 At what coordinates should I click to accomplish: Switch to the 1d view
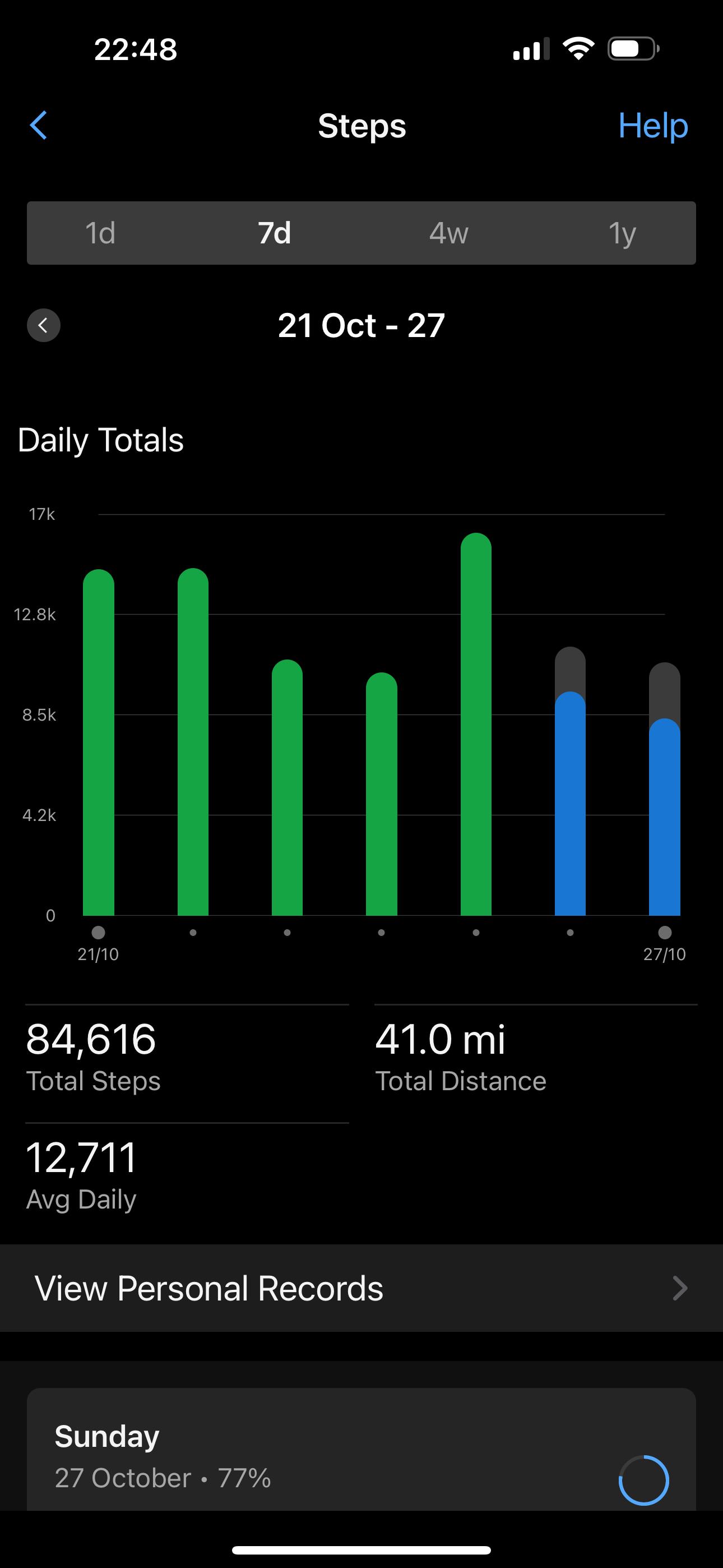100,233
